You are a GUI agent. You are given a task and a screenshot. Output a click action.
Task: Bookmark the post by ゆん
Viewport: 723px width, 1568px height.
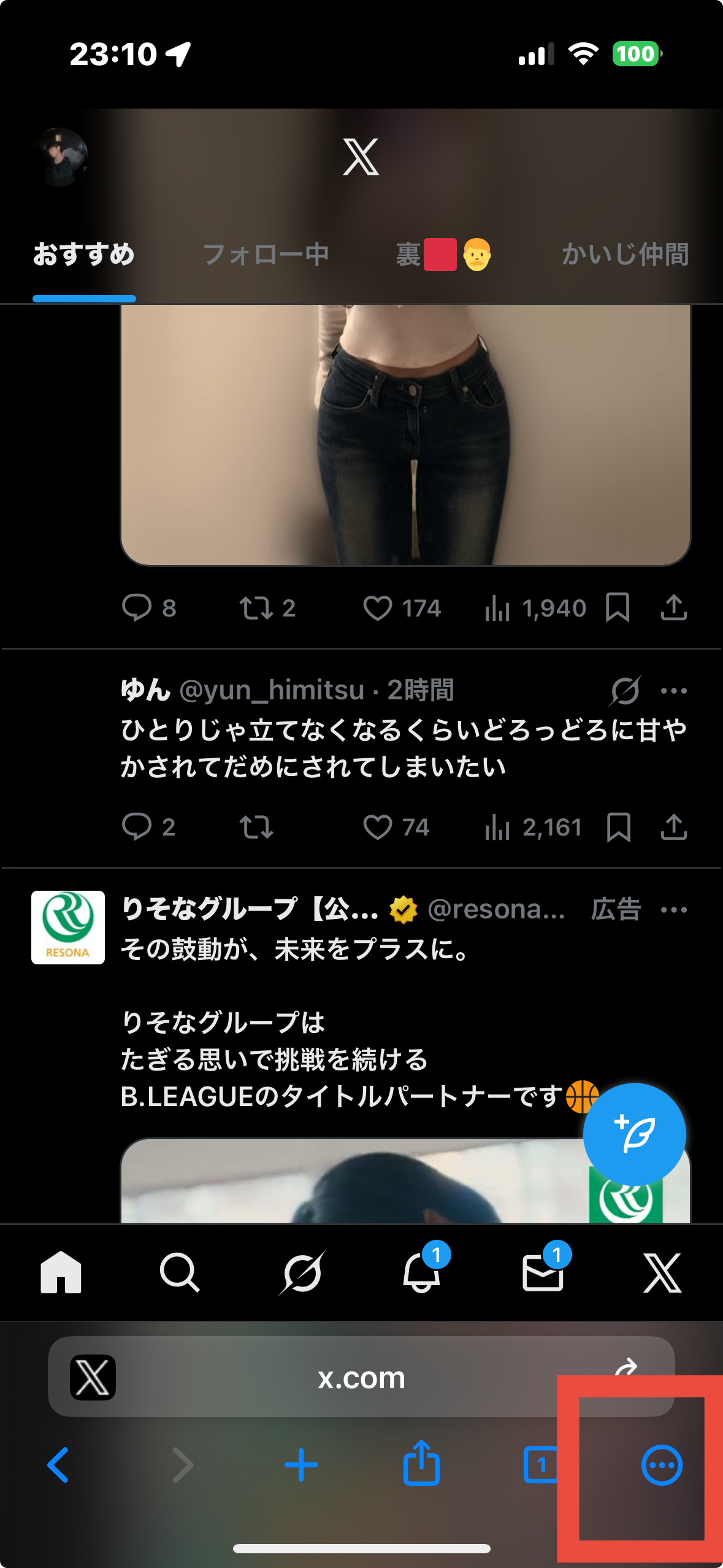(x=618, y=827)
